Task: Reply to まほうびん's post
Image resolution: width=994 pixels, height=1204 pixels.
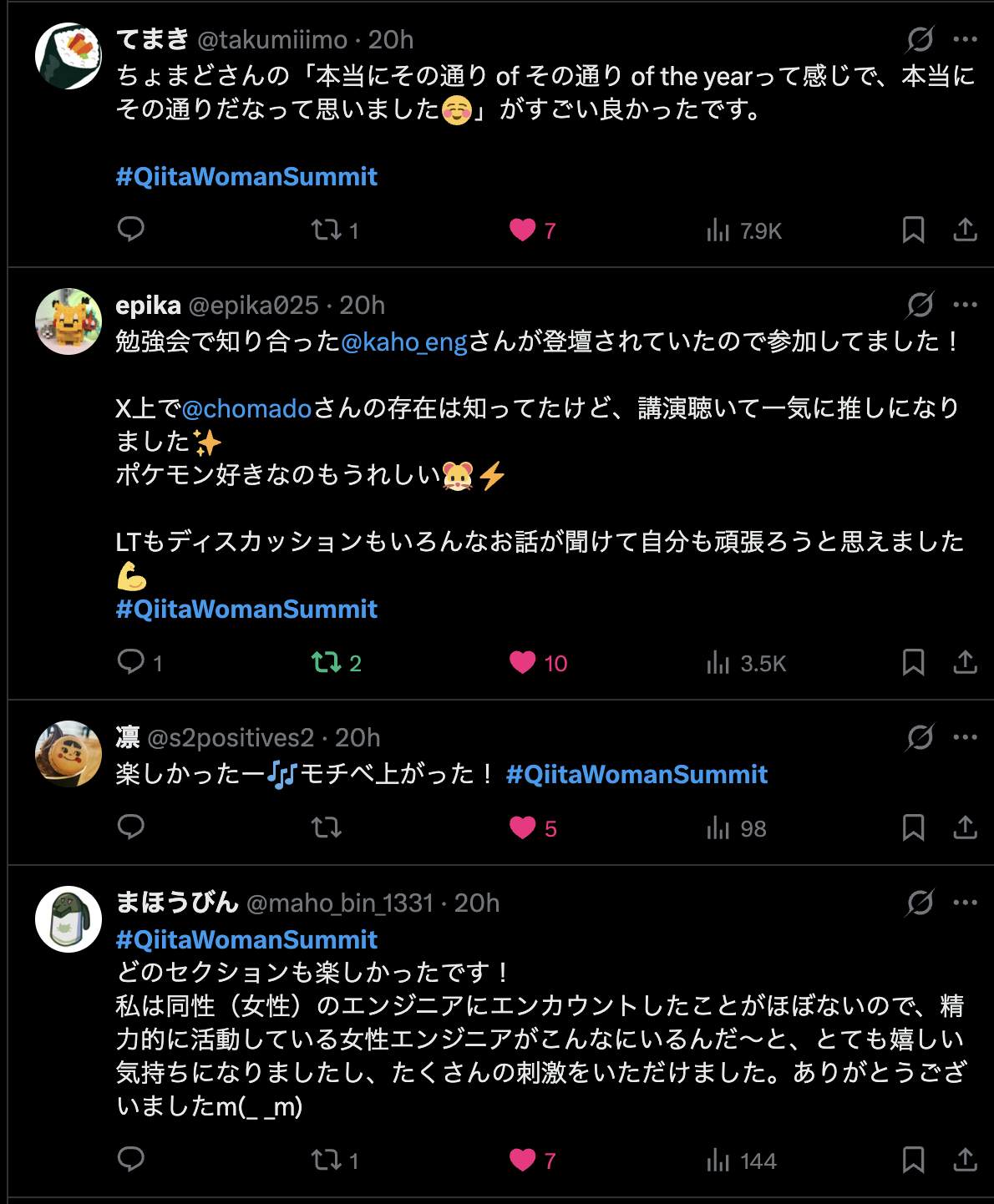Action: 131,1160
